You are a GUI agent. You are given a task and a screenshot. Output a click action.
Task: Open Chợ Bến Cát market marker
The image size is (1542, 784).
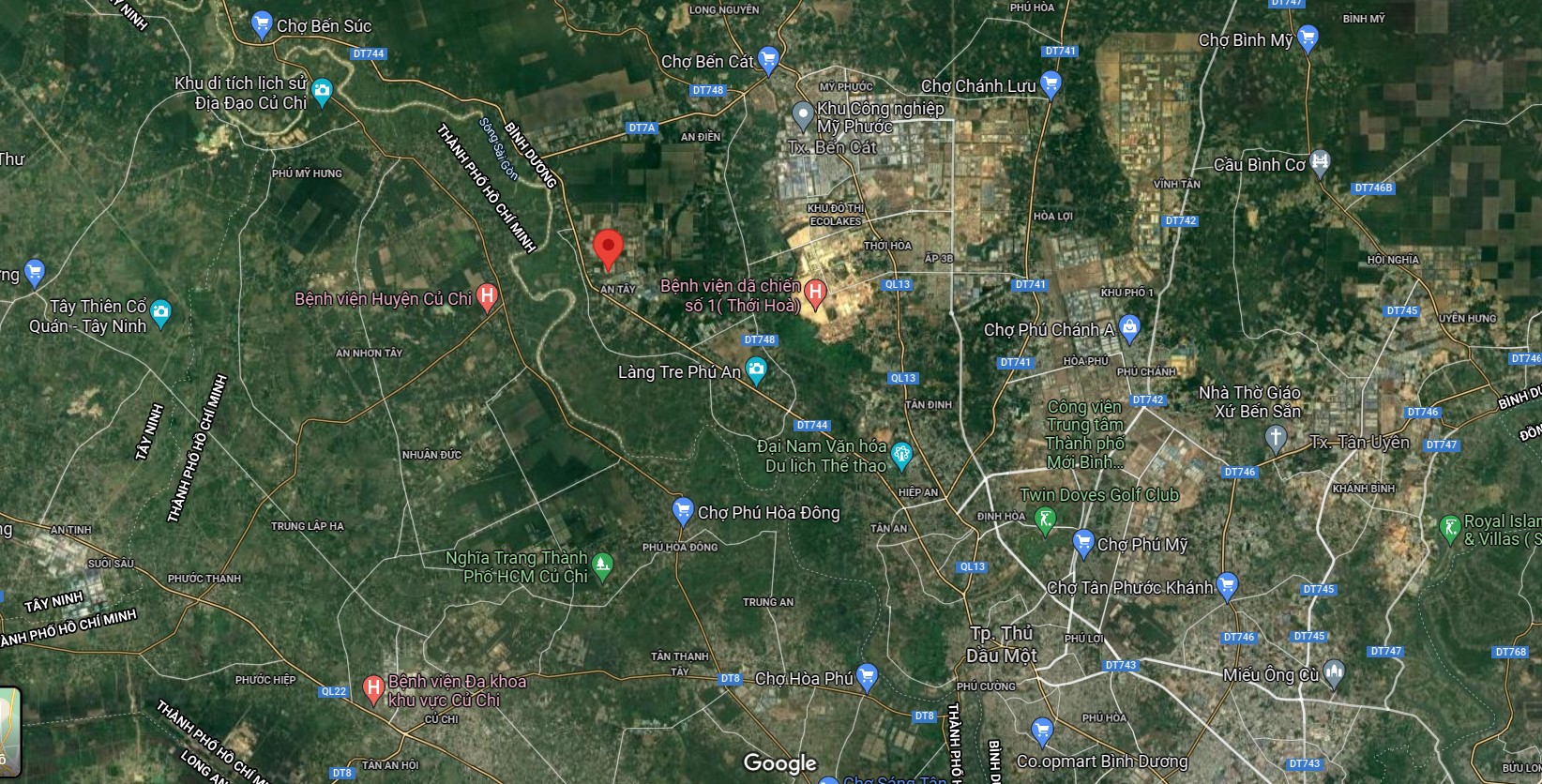point(768,60)
